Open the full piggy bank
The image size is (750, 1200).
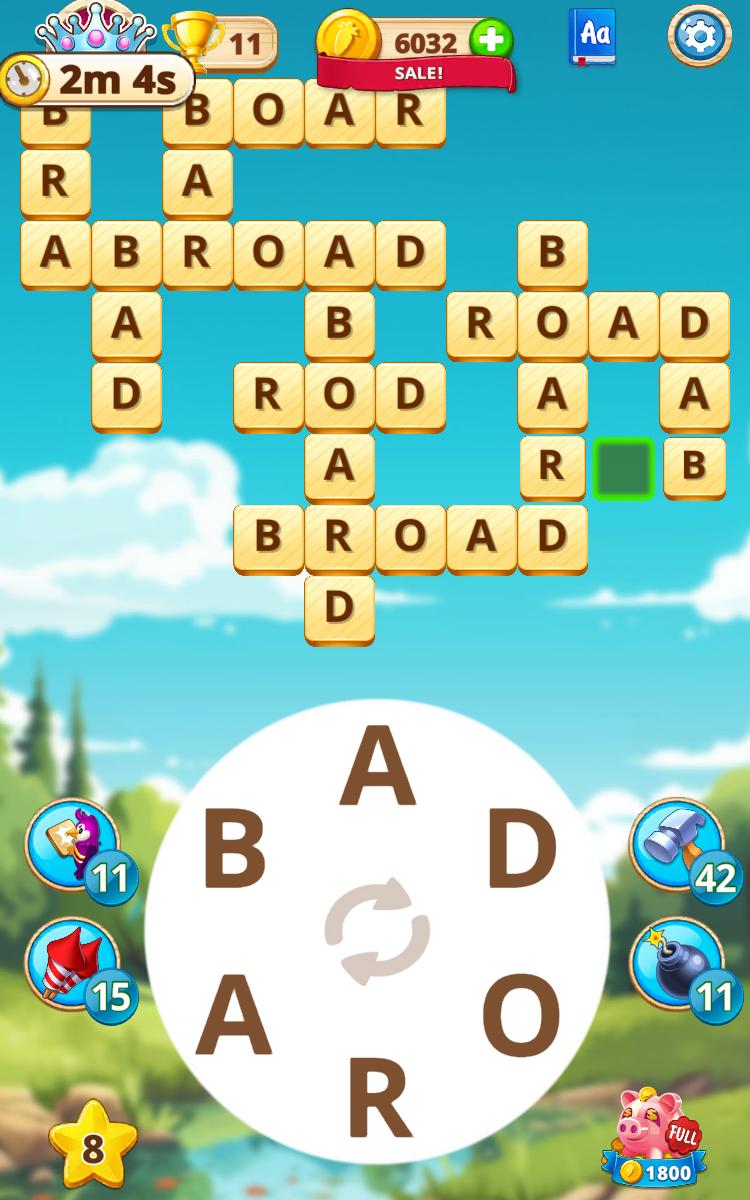coord(655,1135)
